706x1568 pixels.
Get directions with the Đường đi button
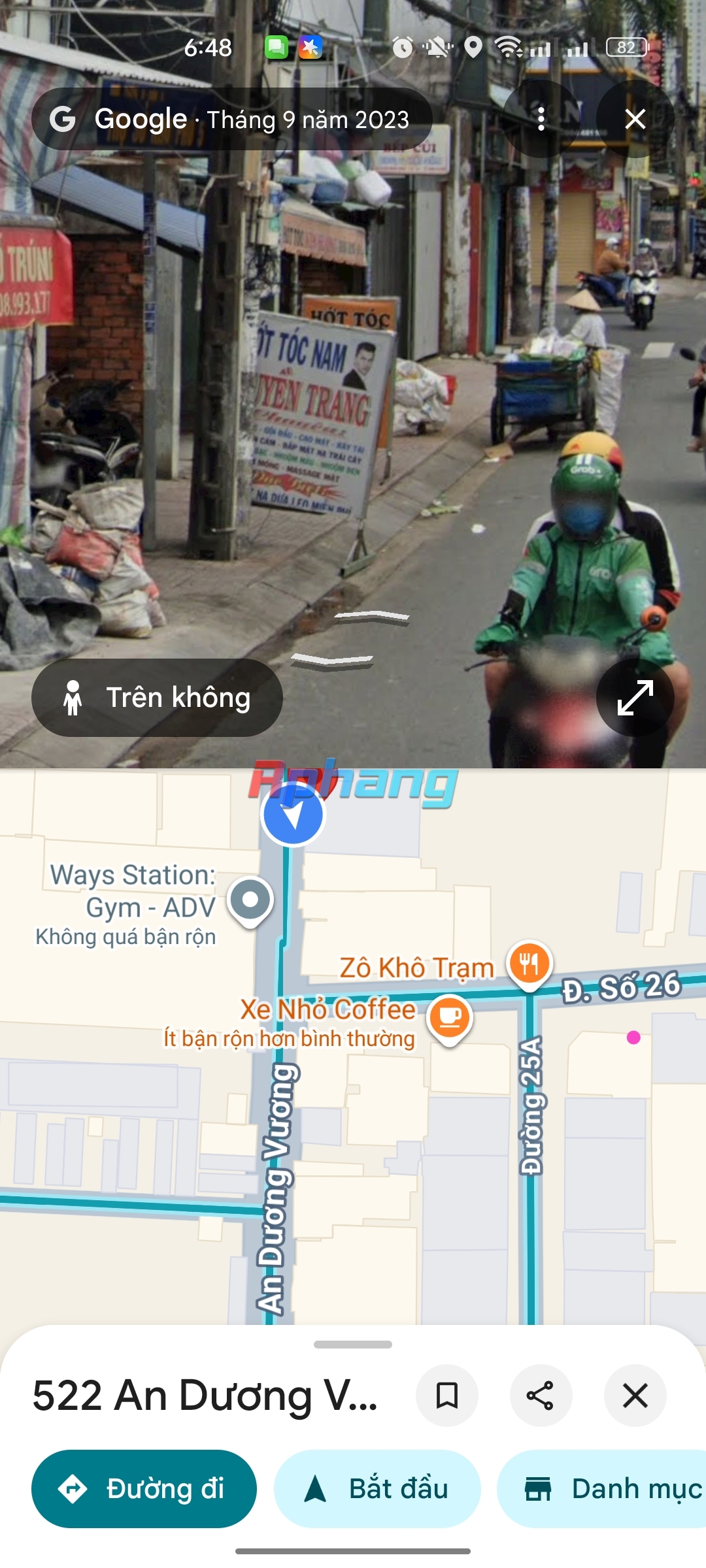[x=144, y=1489]
